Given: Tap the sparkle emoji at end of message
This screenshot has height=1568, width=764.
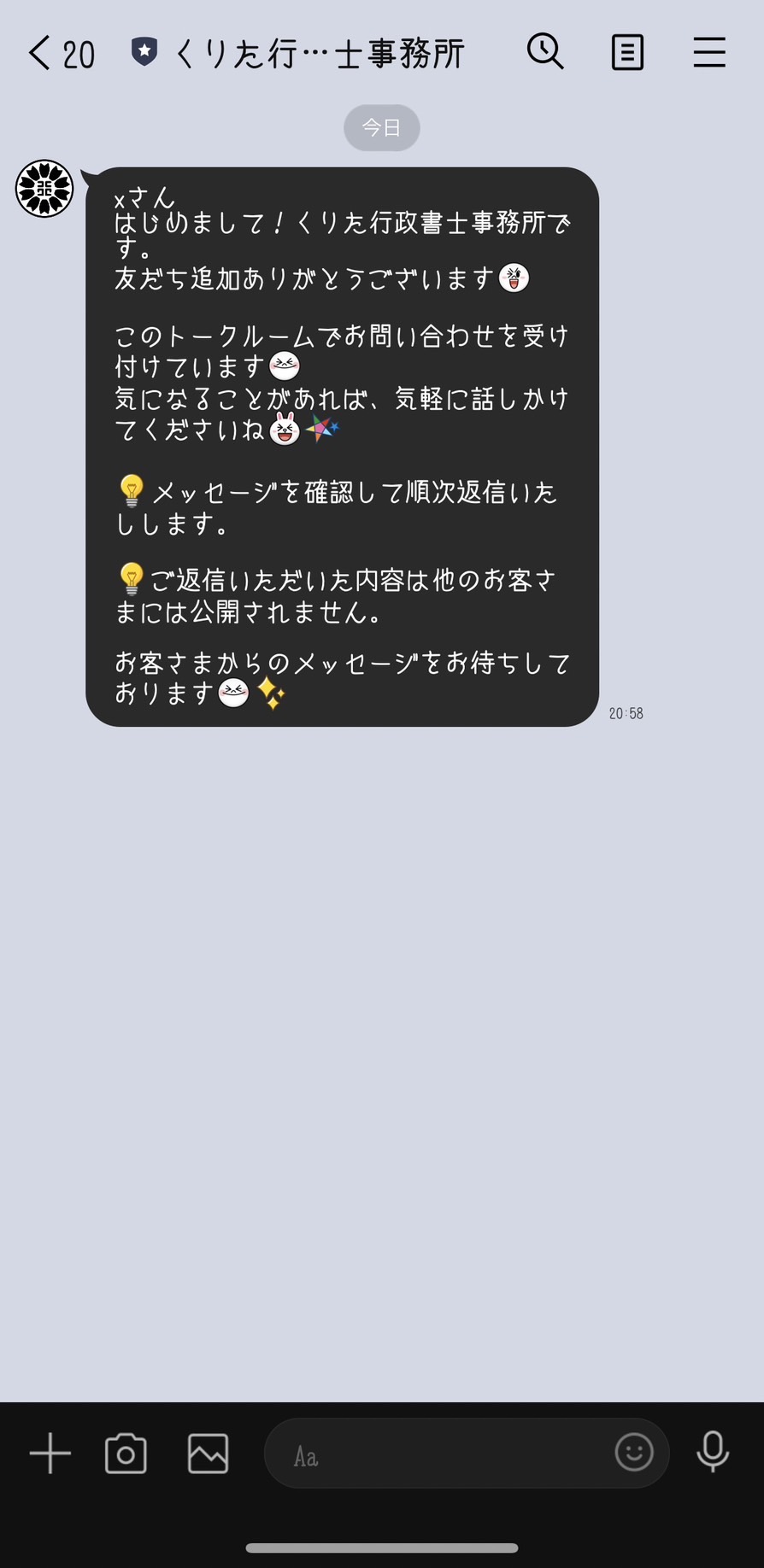Looking at the screenshot, I should point(270,693).
